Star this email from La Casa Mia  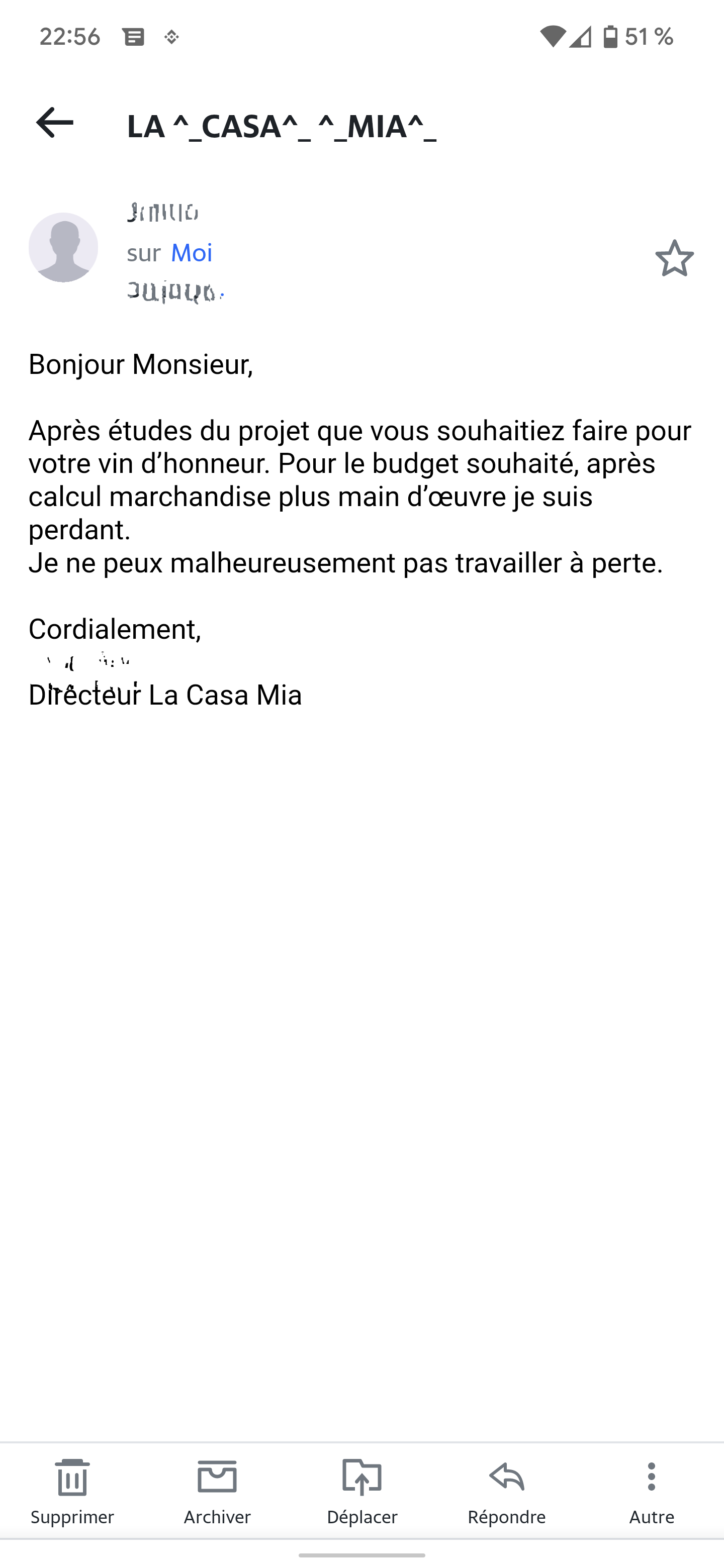tap(674, 258)
